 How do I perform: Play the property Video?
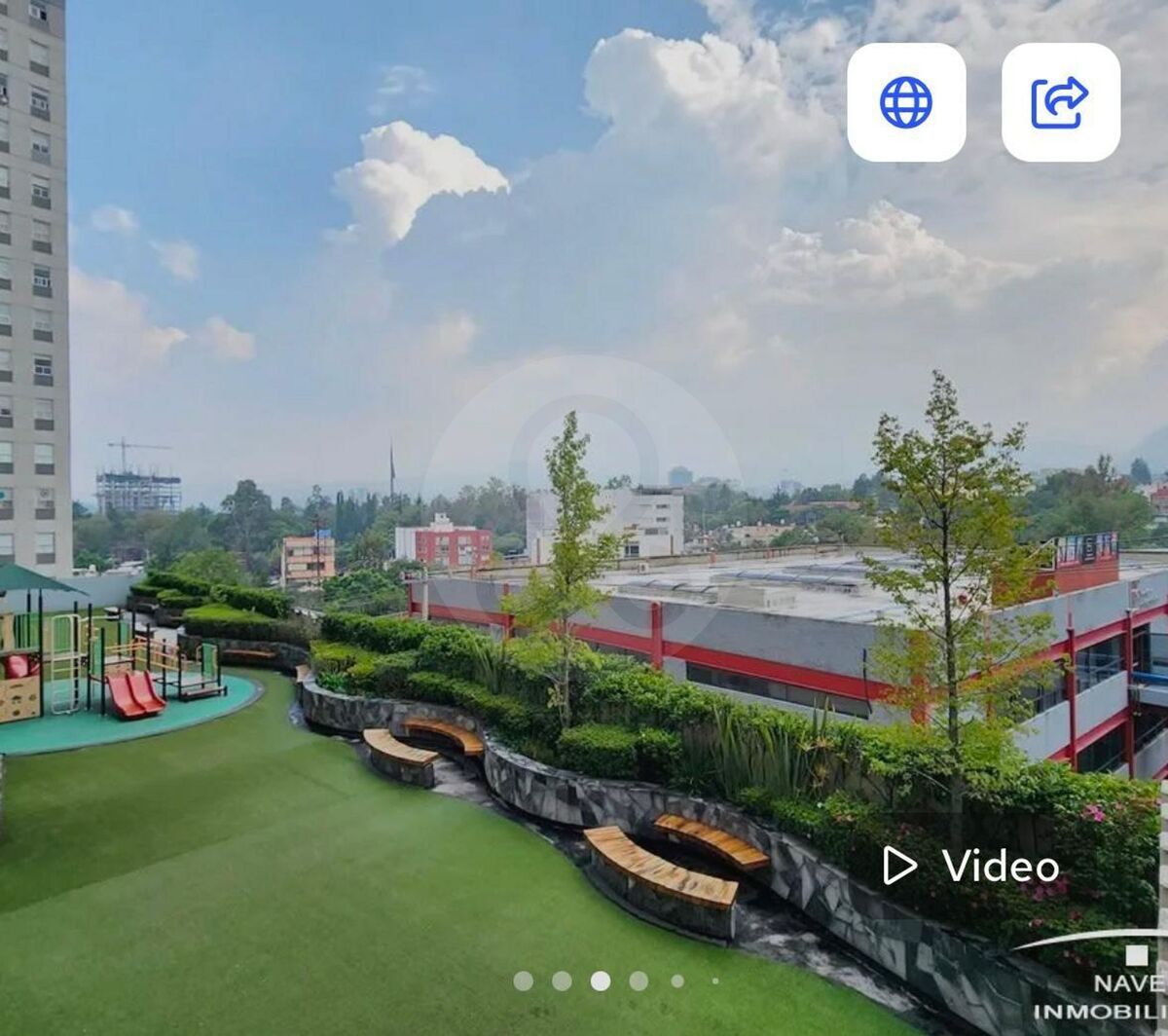[970, 866]
